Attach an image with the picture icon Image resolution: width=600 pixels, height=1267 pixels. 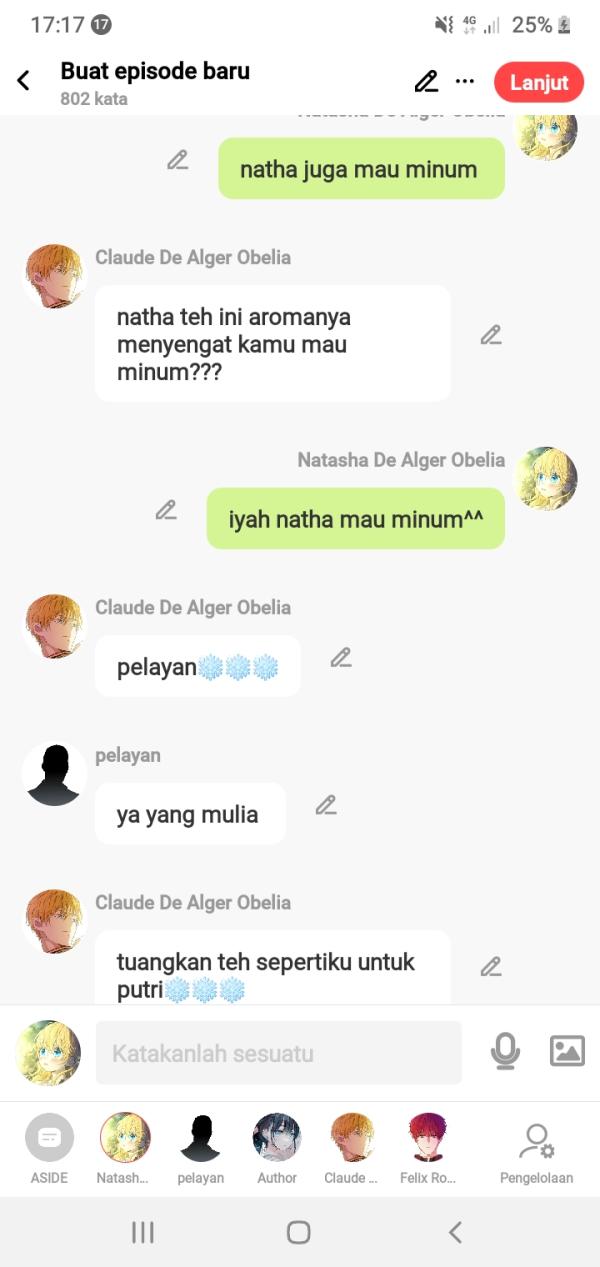coord(567,1051)
